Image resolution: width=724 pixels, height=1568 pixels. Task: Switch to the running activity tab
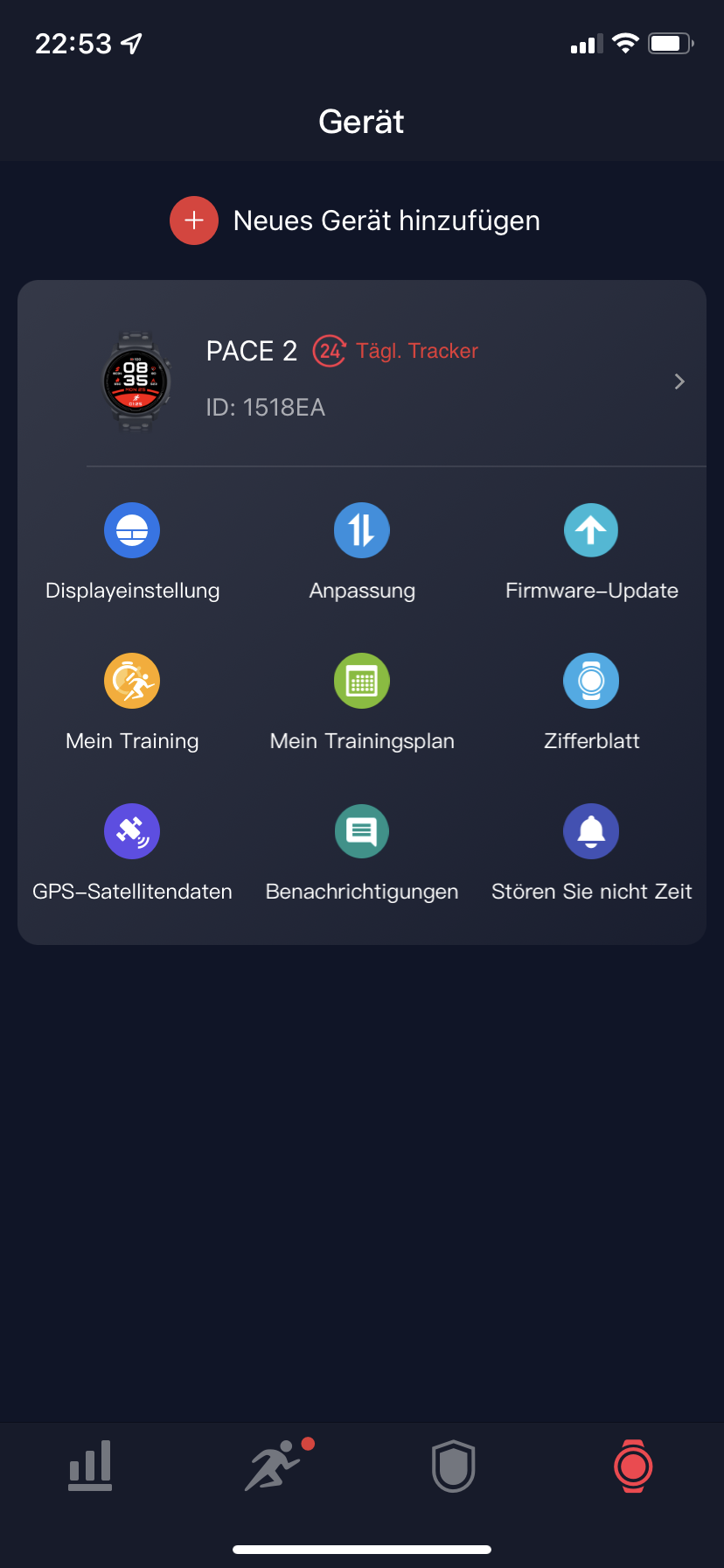pyautogui.click(x=275, y=1465)
